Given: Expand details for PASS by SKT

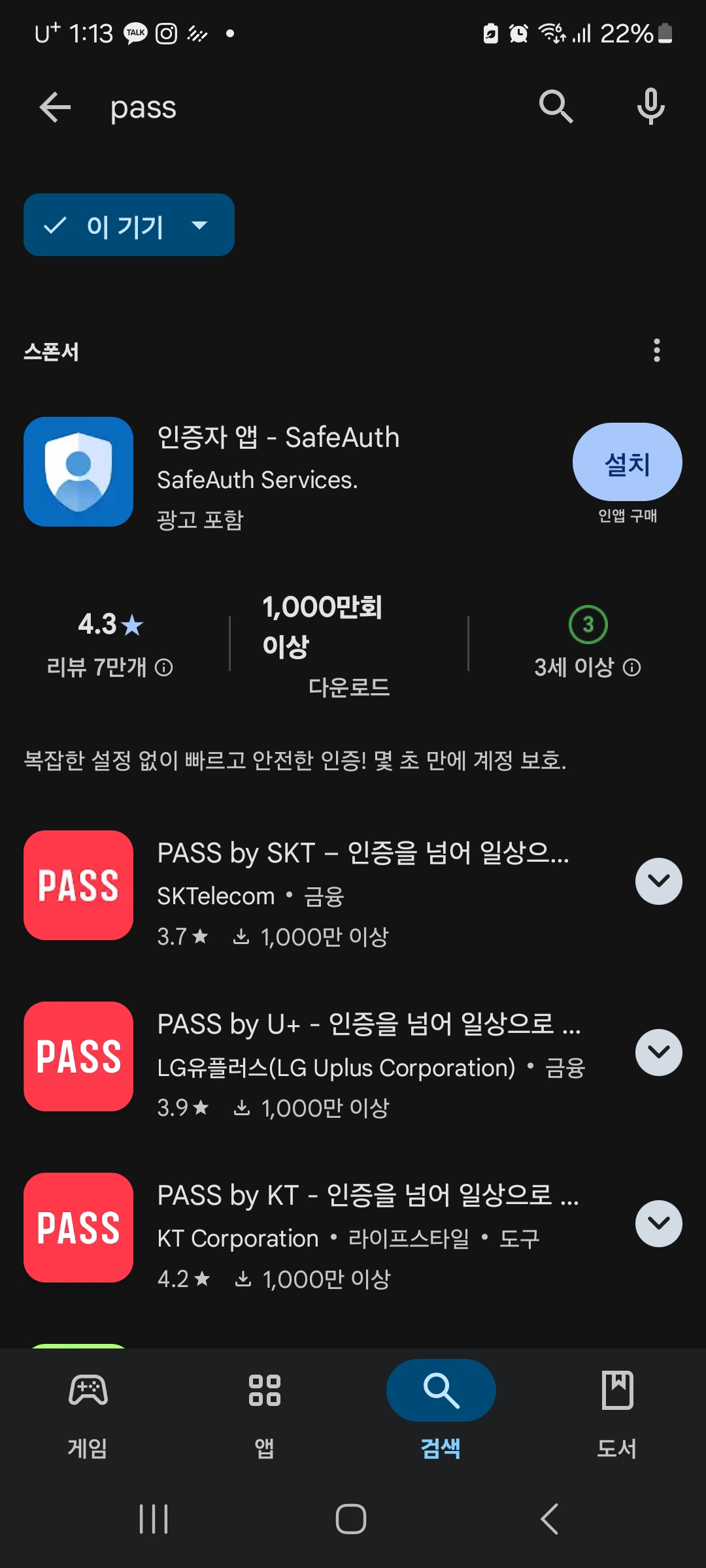Looking at the screenshot, I should tap(658, 881).
